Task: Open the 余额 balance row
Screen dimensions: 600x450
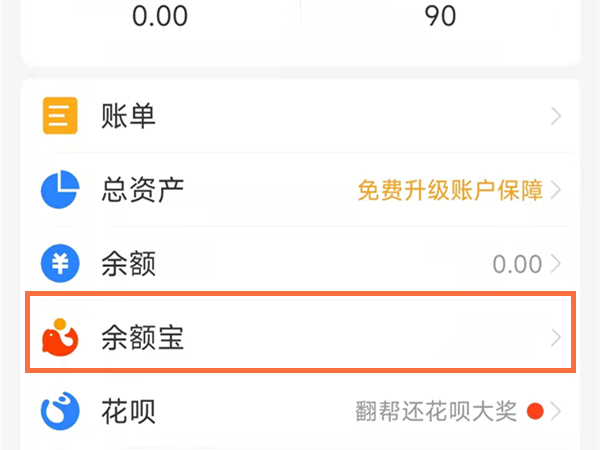Action: coord(300,264)
